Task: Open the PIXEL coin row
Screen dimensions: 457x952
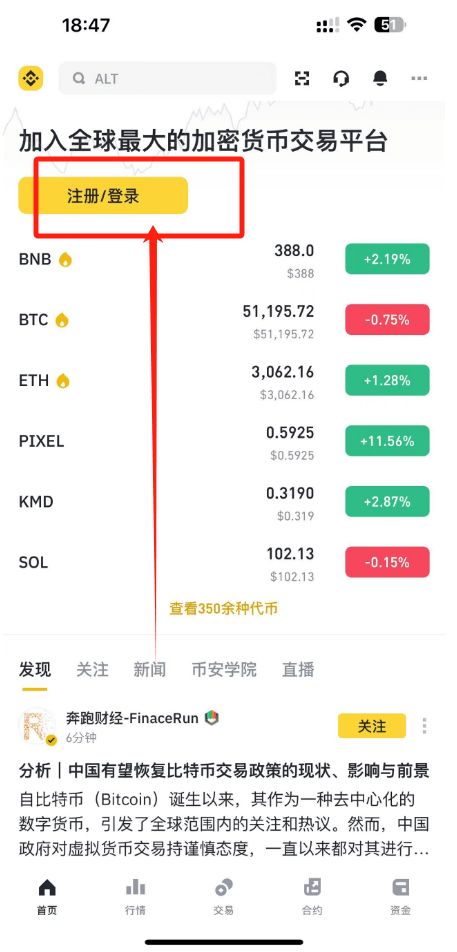Action: click(224, 441)
